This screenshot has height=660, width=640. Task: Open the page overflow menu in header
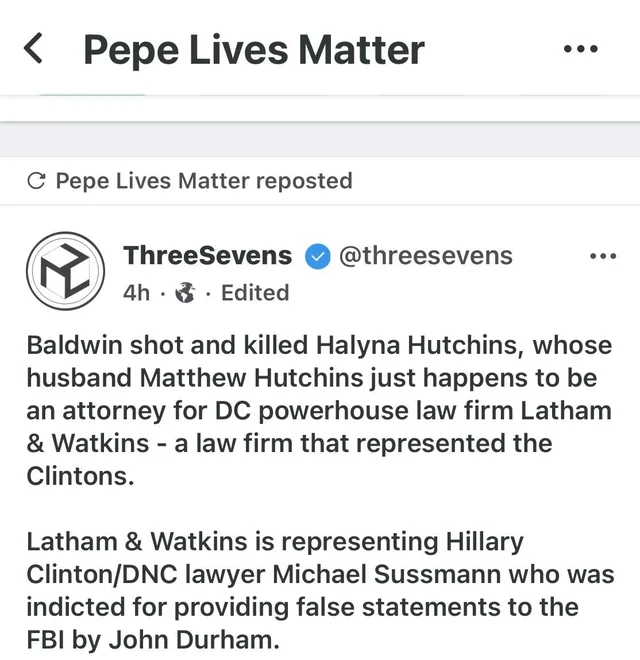tap(580, 49)
